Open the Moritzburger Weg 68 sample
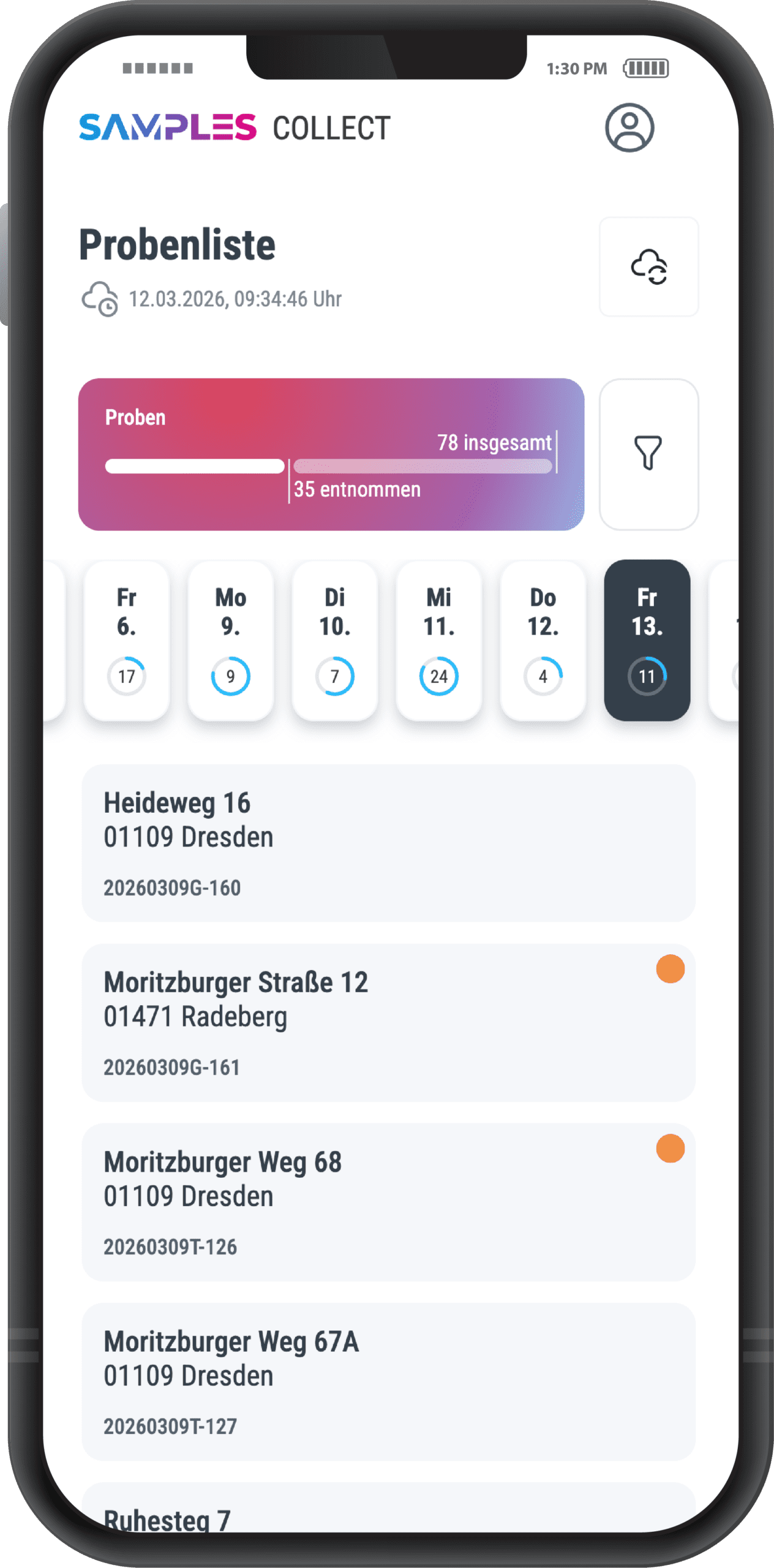The image size is (774, 1568). [388, 1202]
